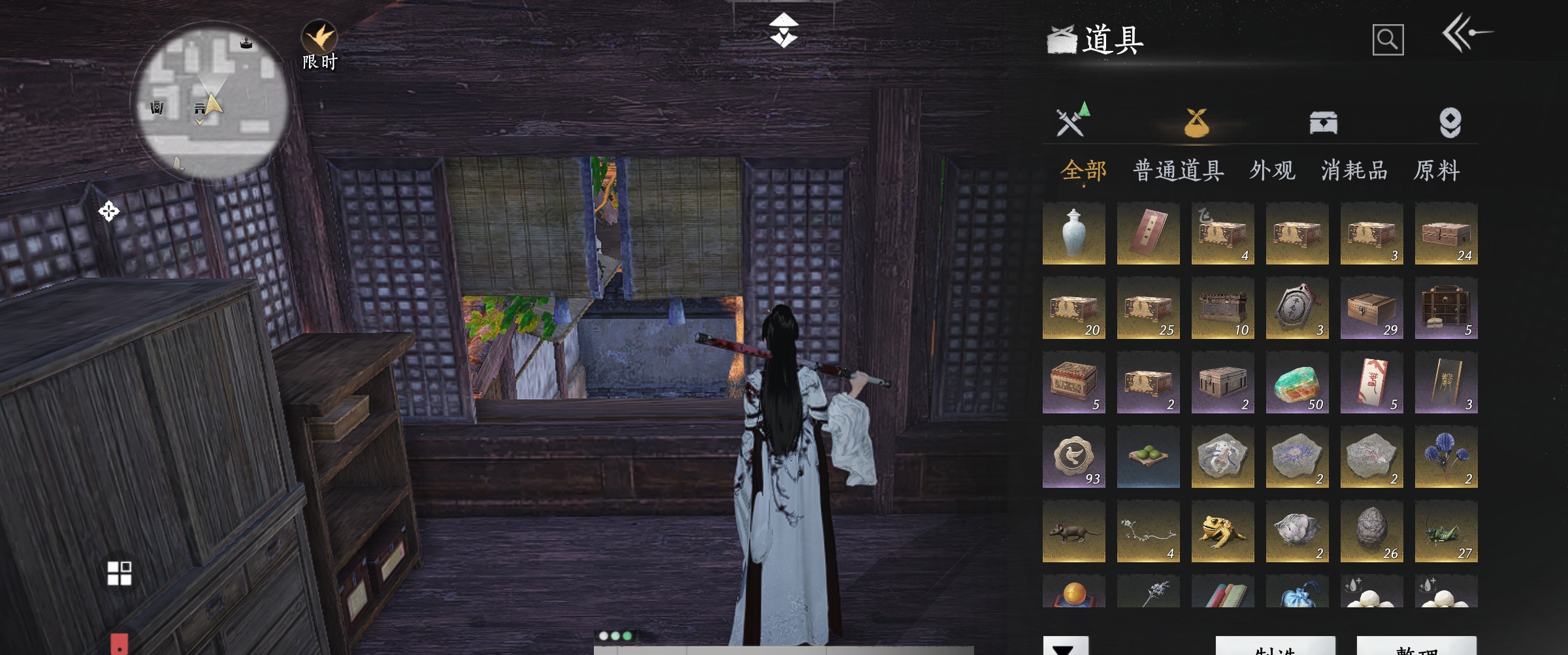Close the inventory with the back arrow
The image size is (1568, 655).
coord(1467,34)
